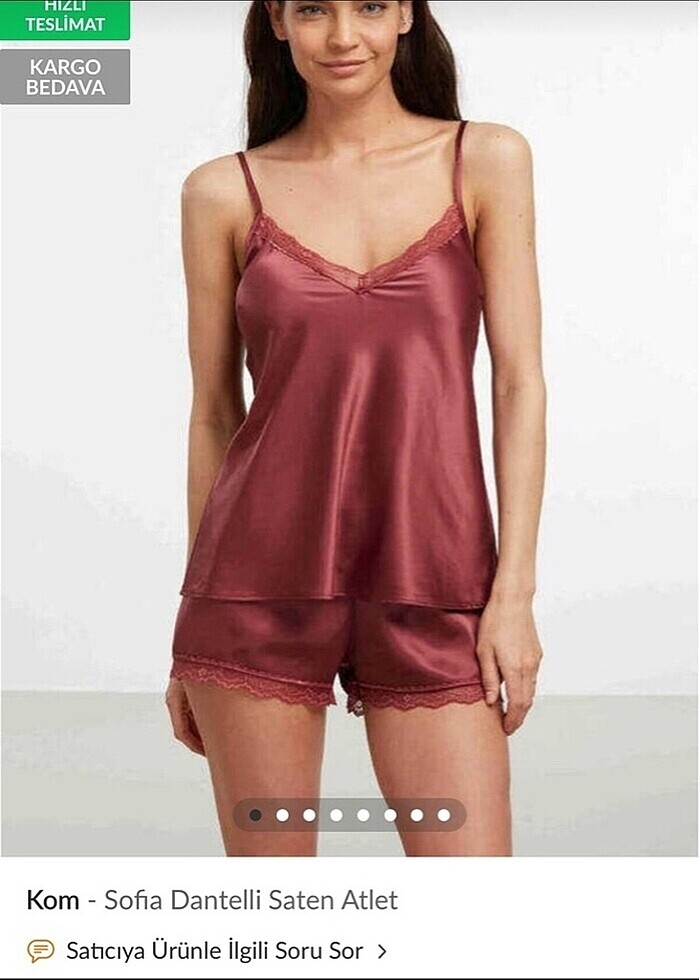The width and height of the screenshot is (700, 980).
Task: Ask the seller a question about the product
Action: [214, 950]
